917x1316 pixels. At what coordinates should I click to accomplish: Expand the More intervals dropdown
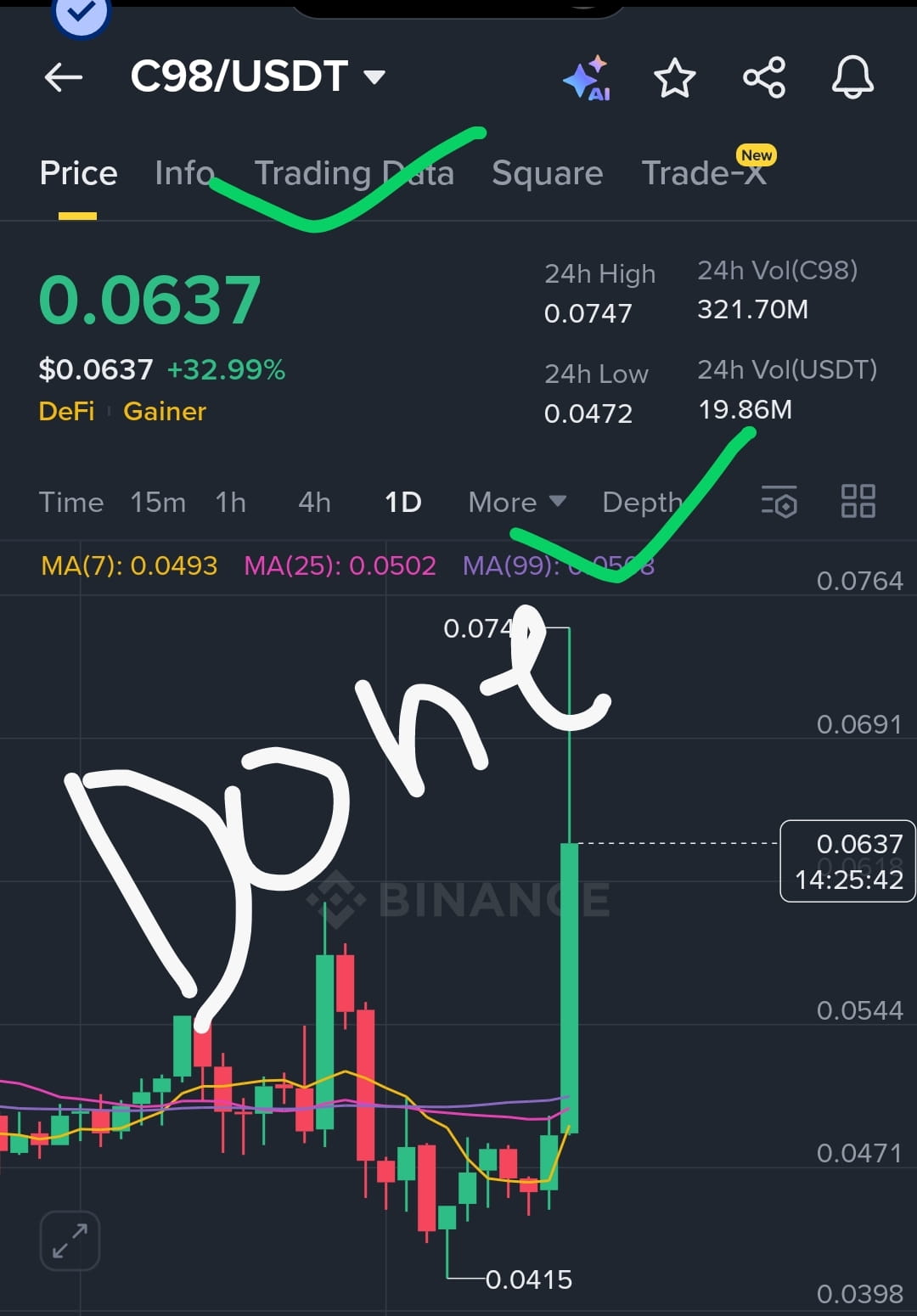coord(517,503)
